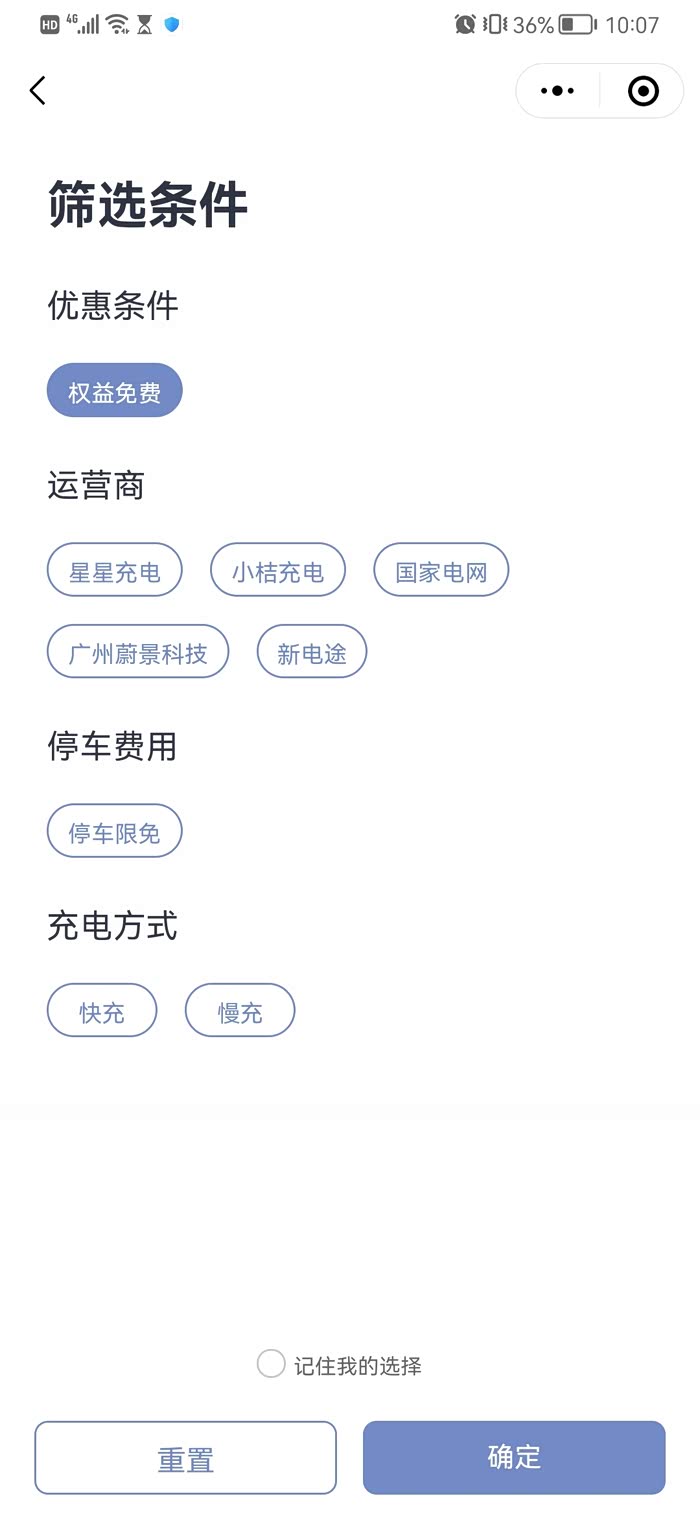Tap 重置 to reset filters
The image size is (700, 1516).
pyautogui.click(x=186, y=1458)
